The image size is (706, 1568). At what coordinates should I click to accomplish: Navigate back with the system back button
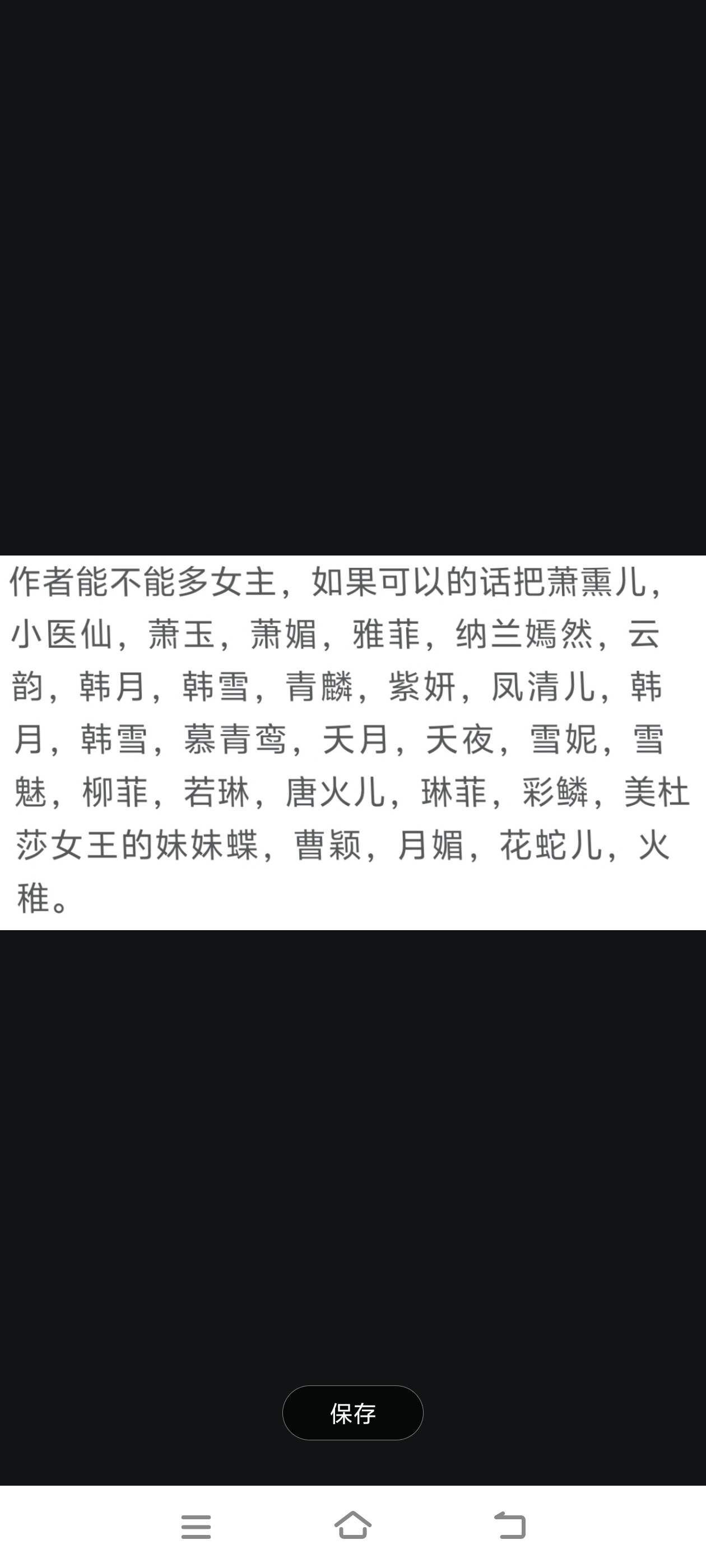pyautogui.click(x=510, y=1525)
